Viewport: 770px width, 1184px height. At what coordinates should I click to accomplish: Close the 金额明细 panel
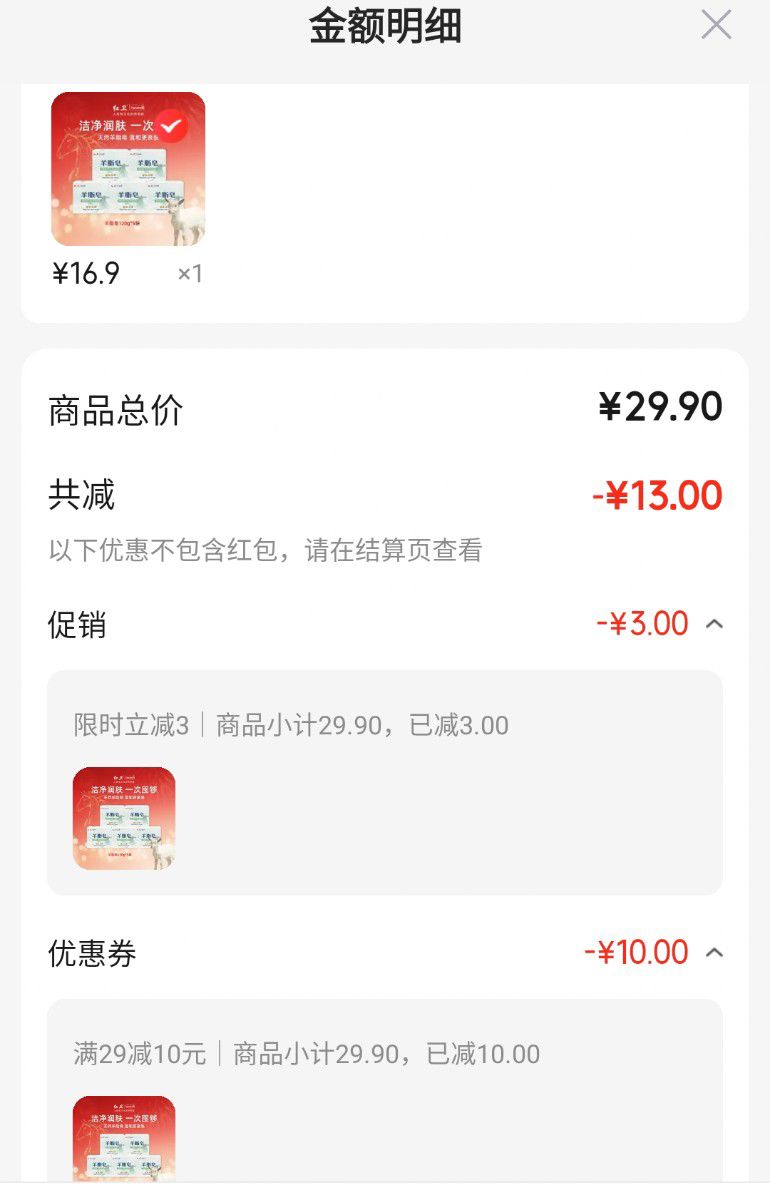tap(716, 24)
